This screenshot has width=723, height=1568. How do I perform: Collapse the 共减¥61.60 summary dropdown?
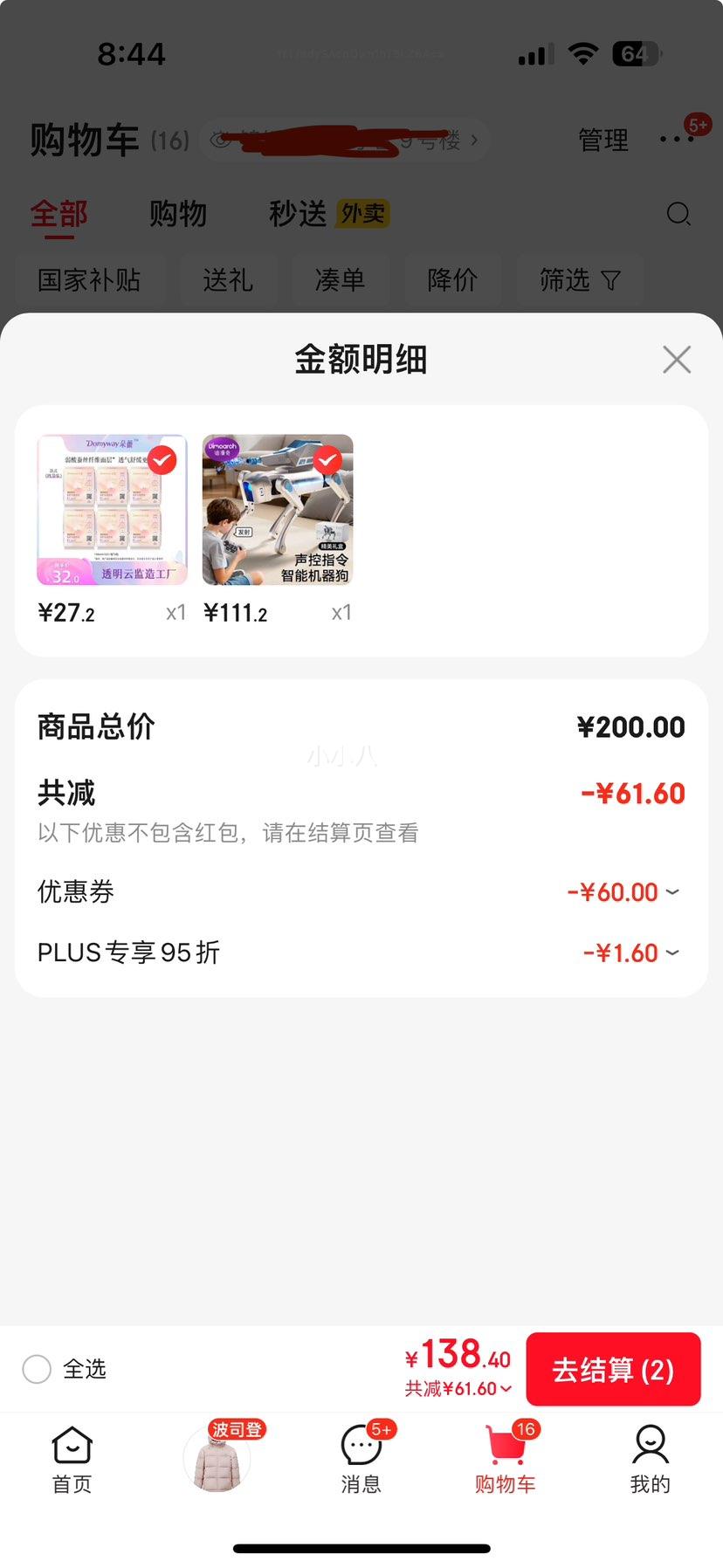(458, 1388)
